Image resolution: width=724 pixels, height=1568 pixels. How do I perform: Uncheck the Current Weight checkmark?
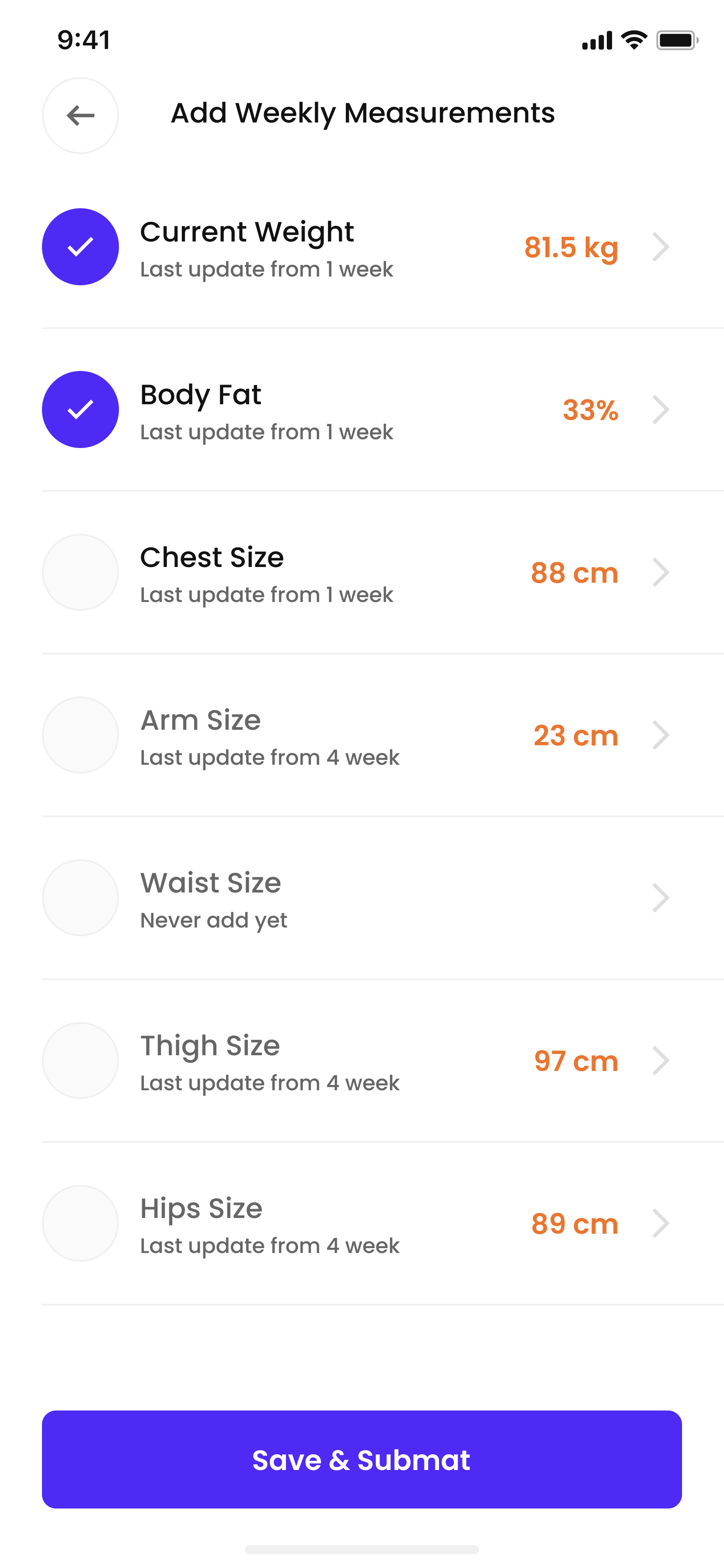[80, 246]
